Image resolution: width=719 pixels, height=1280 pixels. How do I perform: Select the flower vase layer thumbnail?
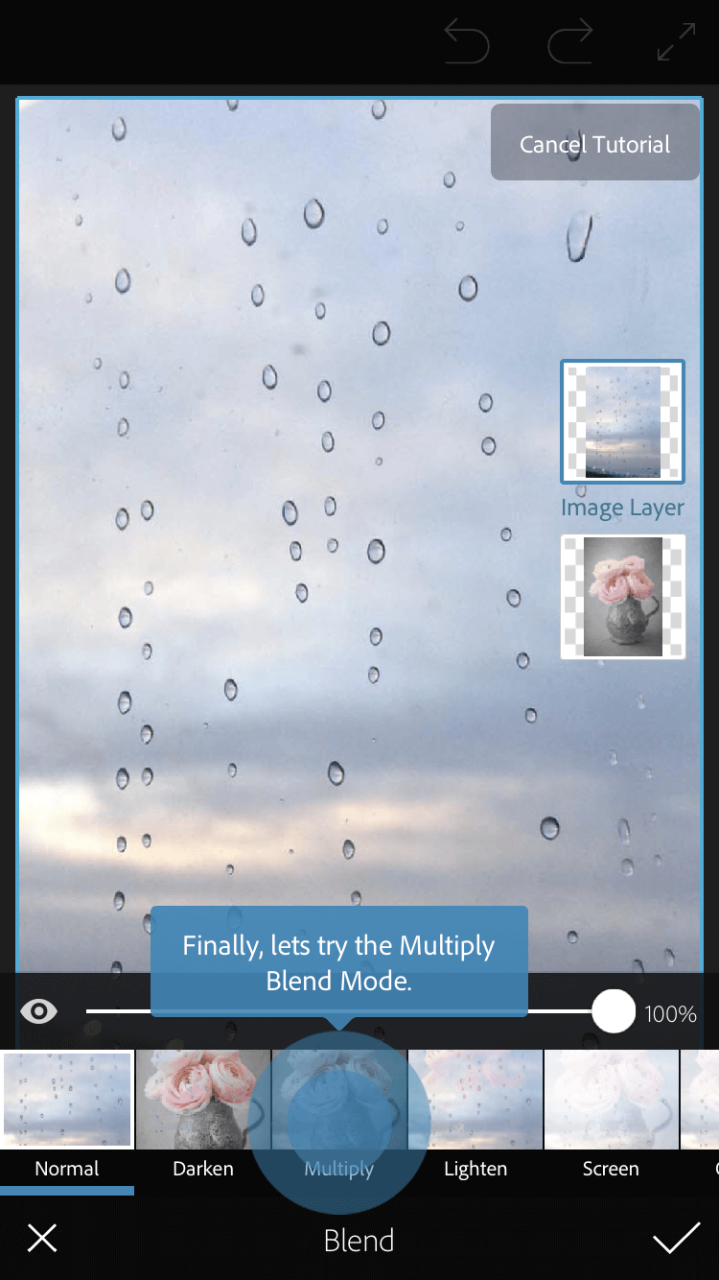pos(622,597)
